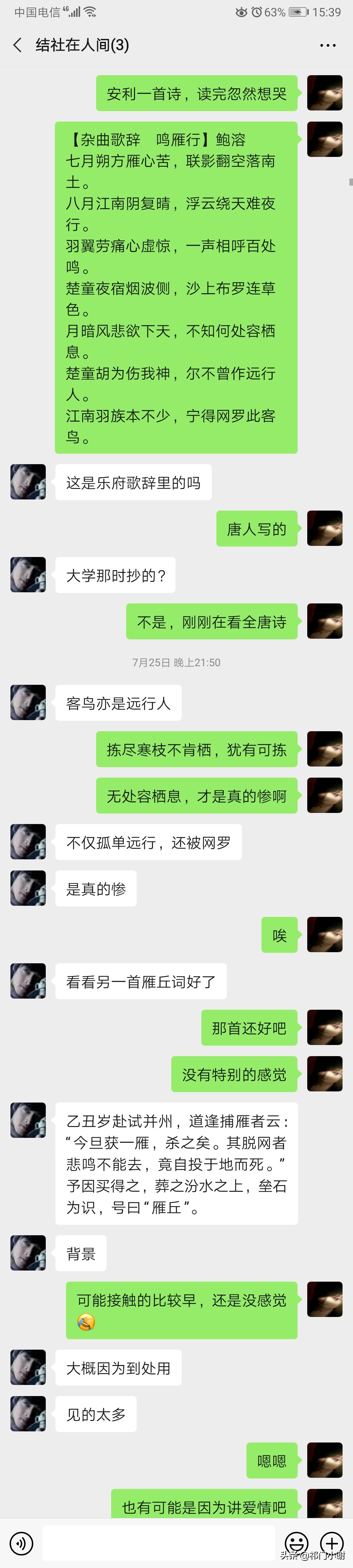Open the emoji sticker panel
The image size is (353, 1568).
[296, 1543]
